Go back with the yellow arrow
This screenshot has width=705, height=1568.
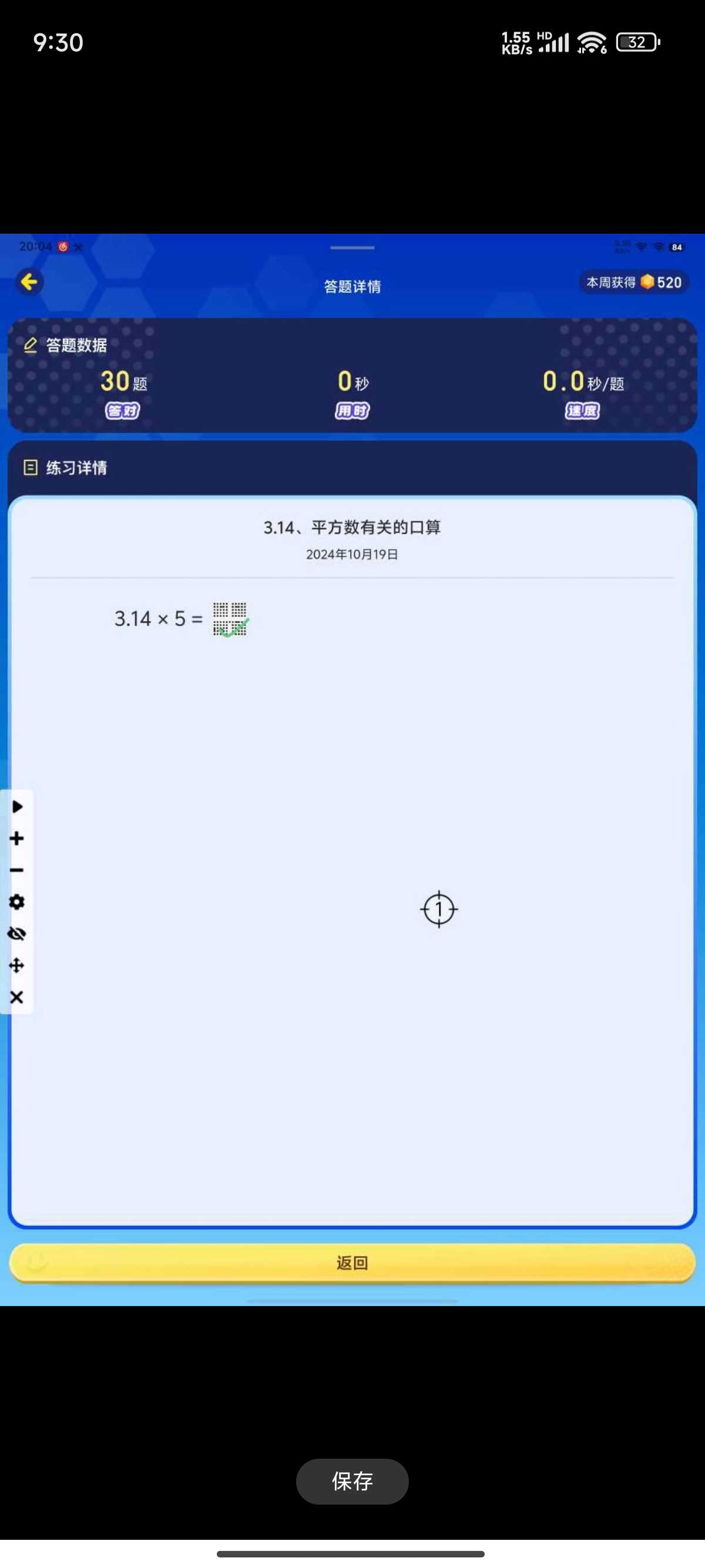pos(29,282)
